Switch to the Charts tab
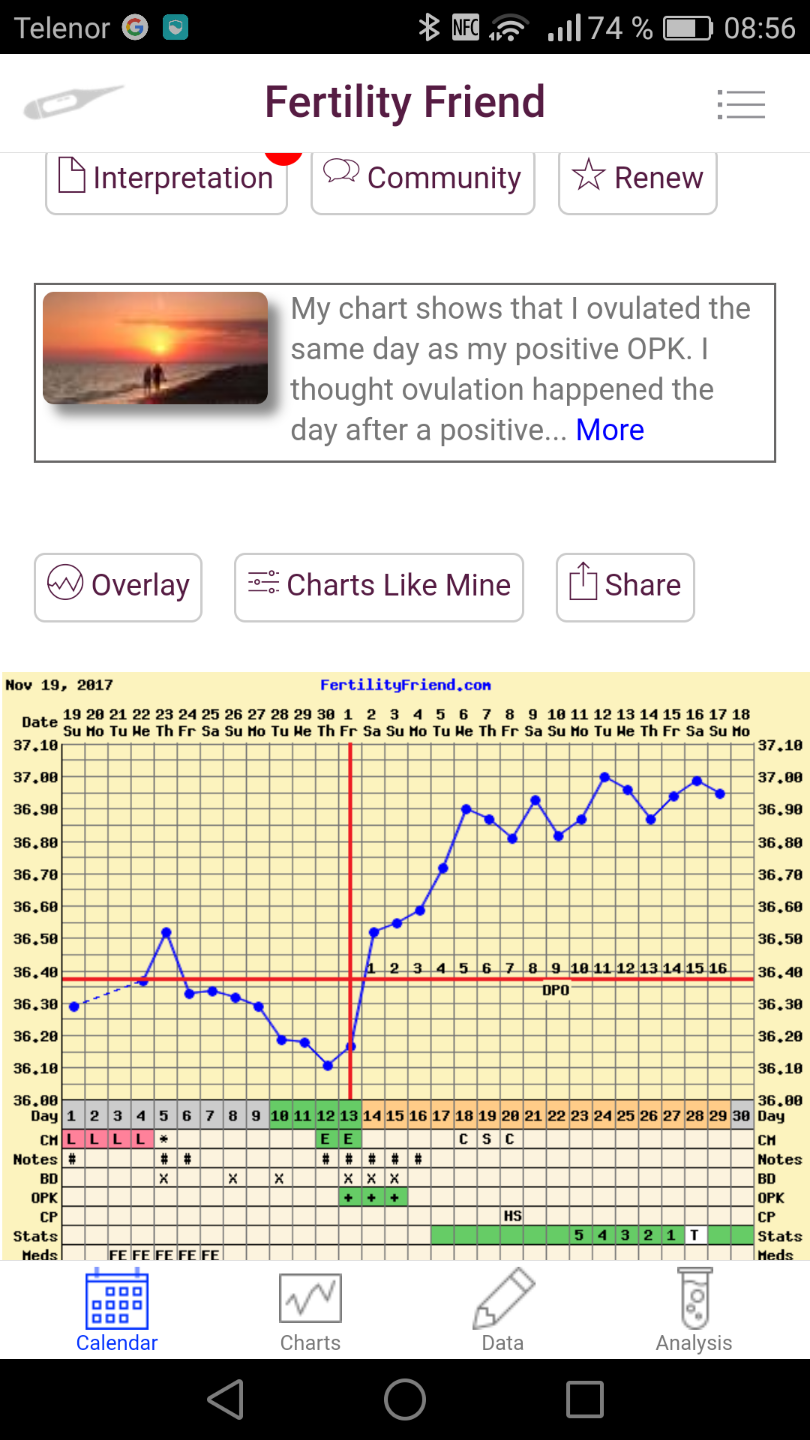 [310, 1310]
